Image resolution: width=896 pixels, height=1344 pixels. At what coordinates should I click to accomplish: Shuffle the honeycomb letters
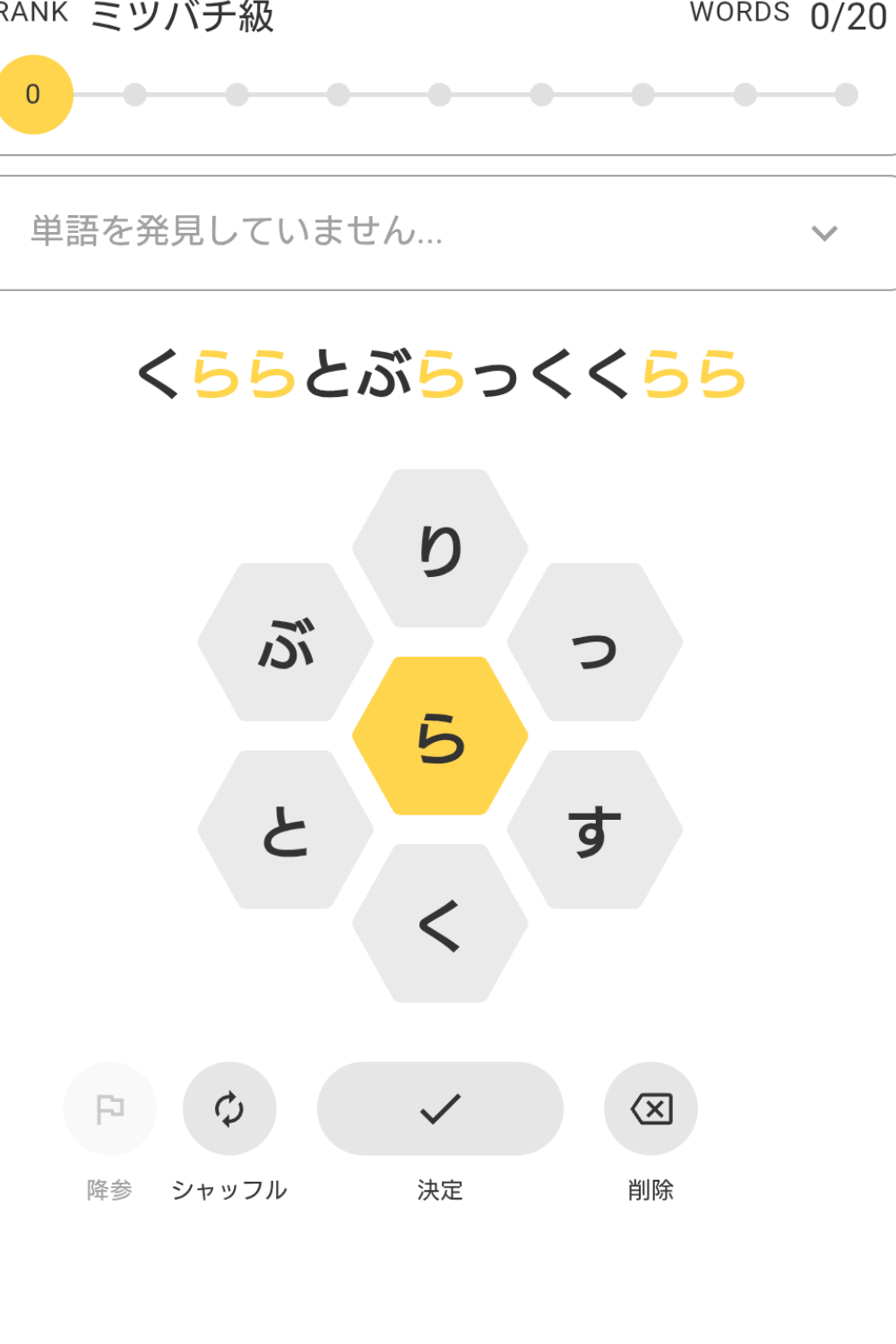[229, 1108]
